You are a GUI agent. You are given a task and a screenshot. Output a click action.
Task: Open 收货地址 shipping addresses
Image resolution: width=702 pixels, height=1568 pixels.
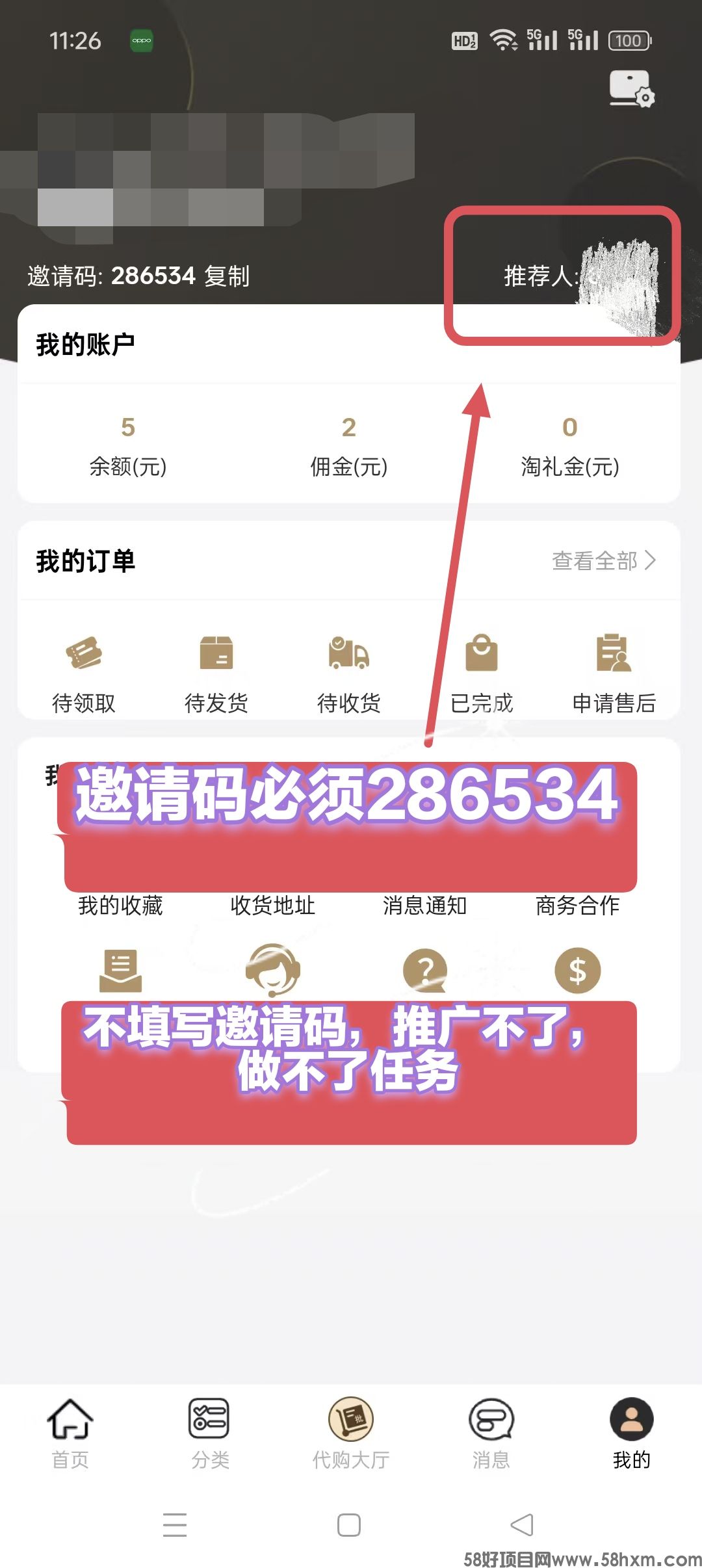coord(273,905)
